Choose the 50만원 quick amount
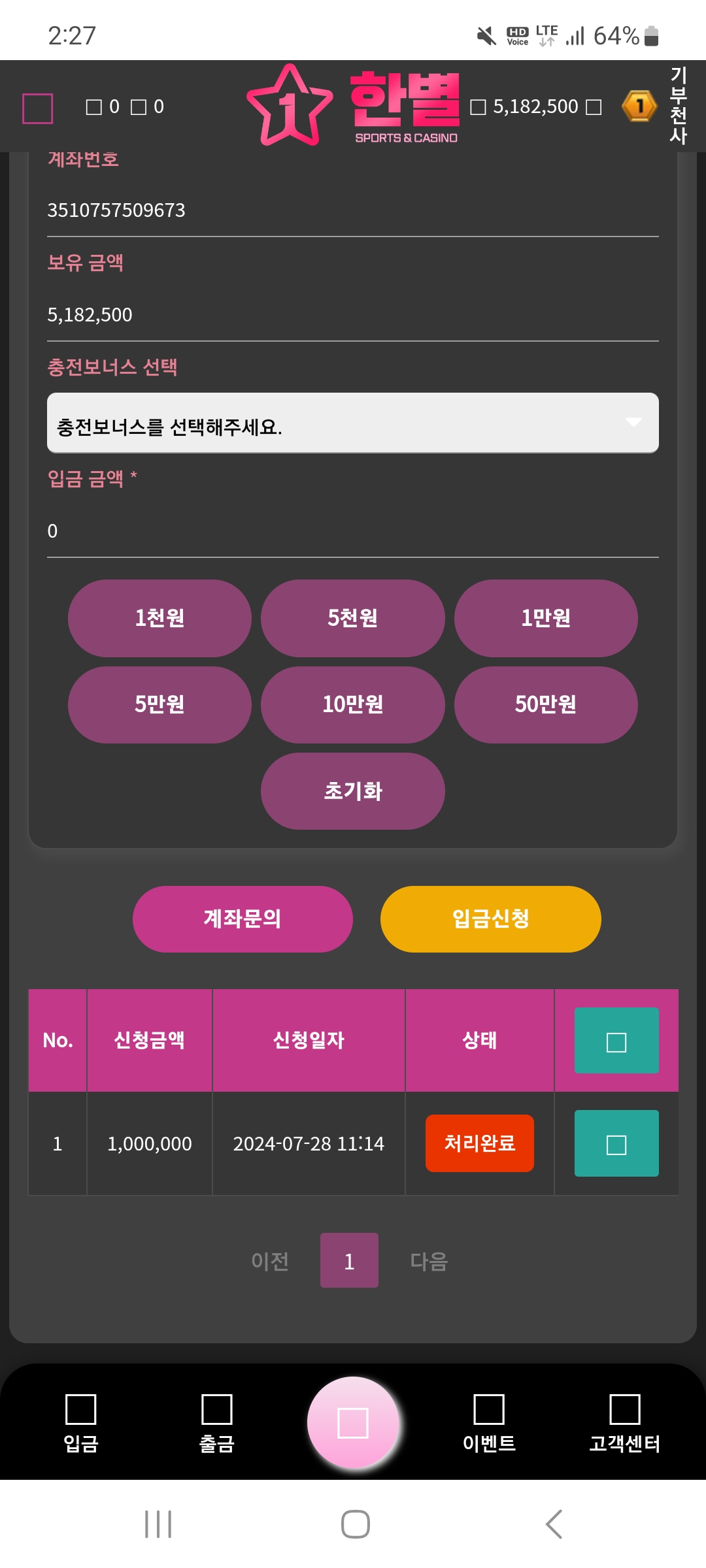 [x=545, y=705]
